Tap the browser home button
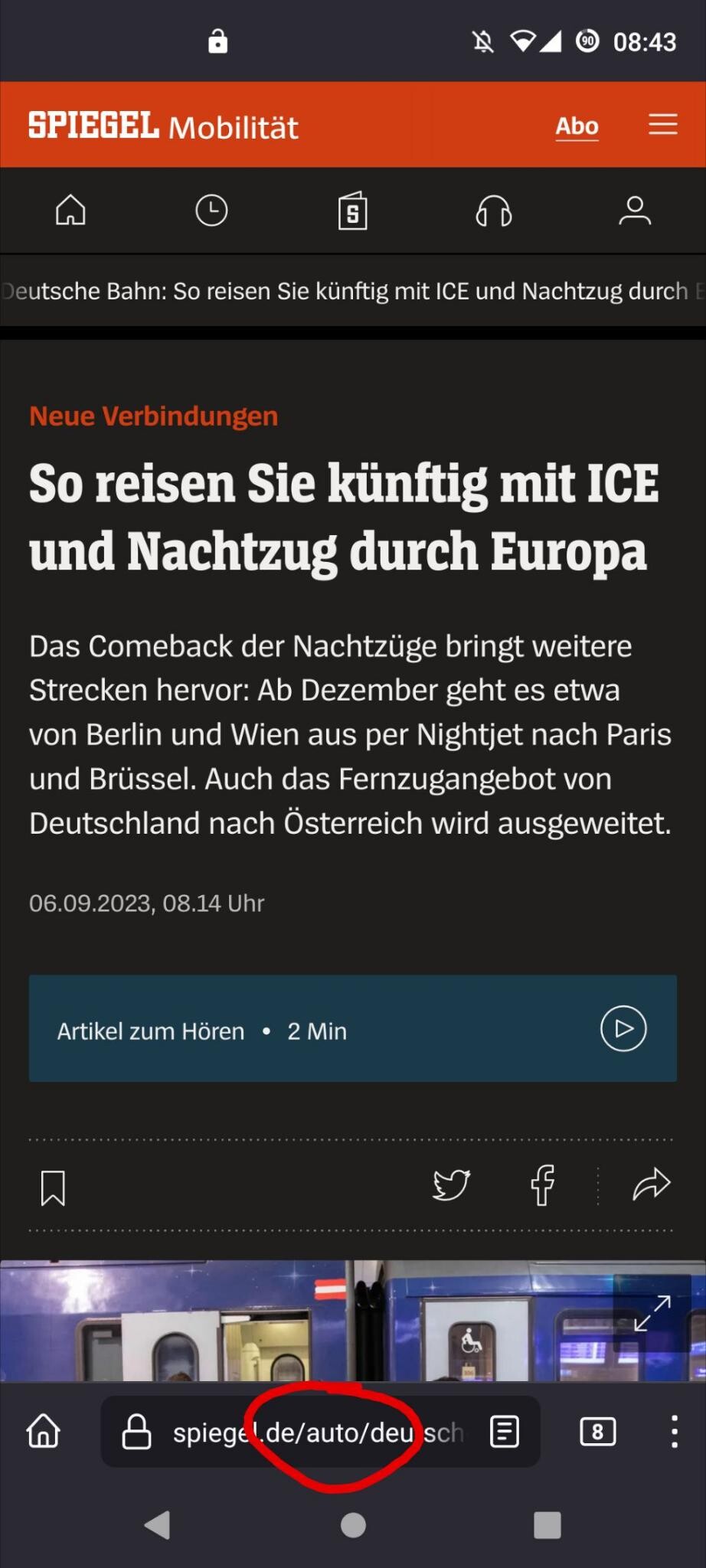Viewport: 706px width, 1568px height. tap(44, 1430)
